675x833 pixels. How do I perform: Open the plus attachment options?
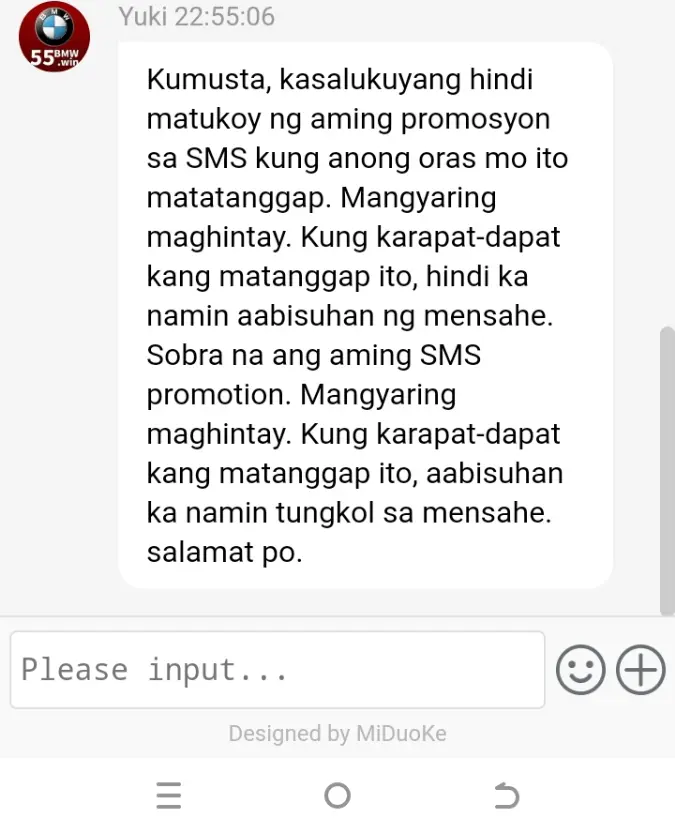[640, 670]
